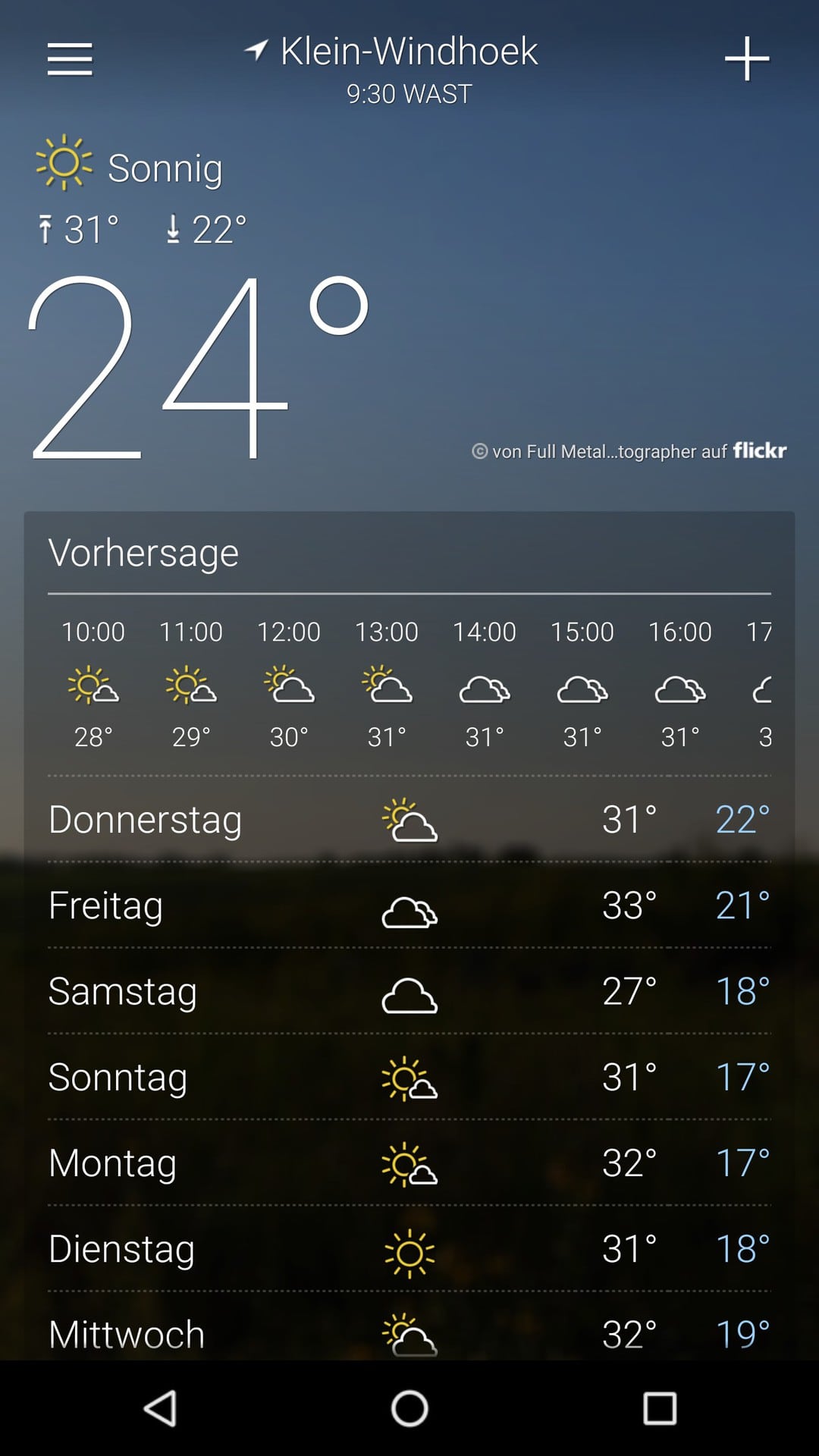Tap the Montag forecast row
This screenshot has height=1456, width=819.
coord(409,1163)
